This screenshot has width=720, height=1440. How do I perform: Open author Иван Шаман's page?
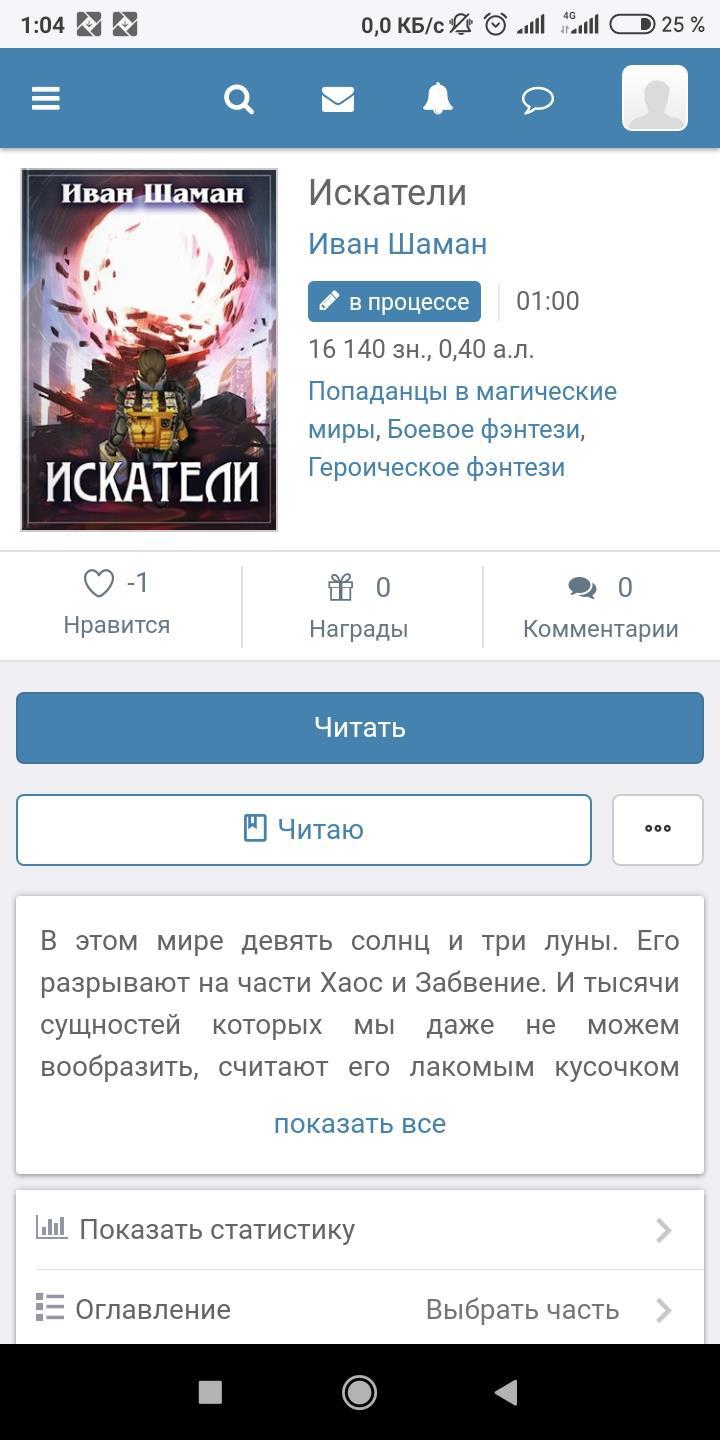[x=397, y=244]
